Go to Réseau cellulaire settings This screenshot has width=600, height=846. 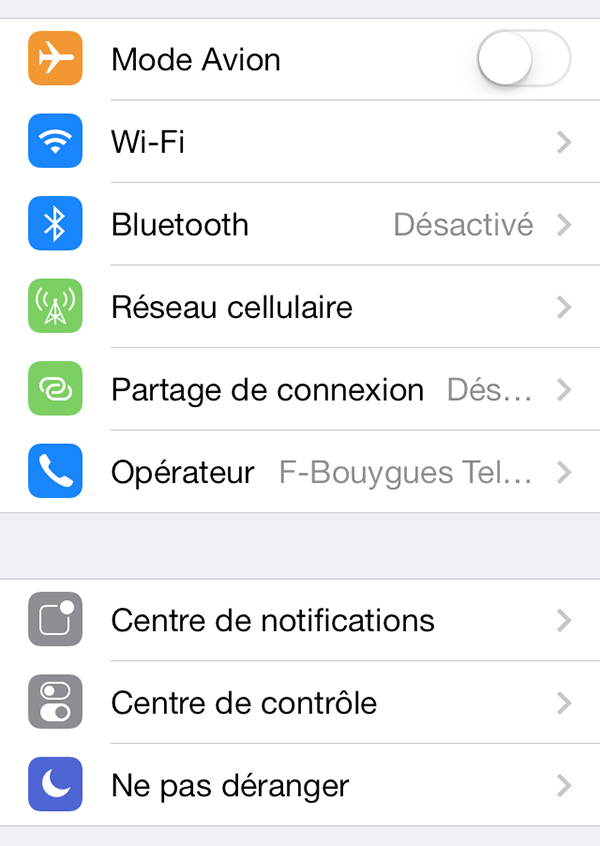[300, 306]
